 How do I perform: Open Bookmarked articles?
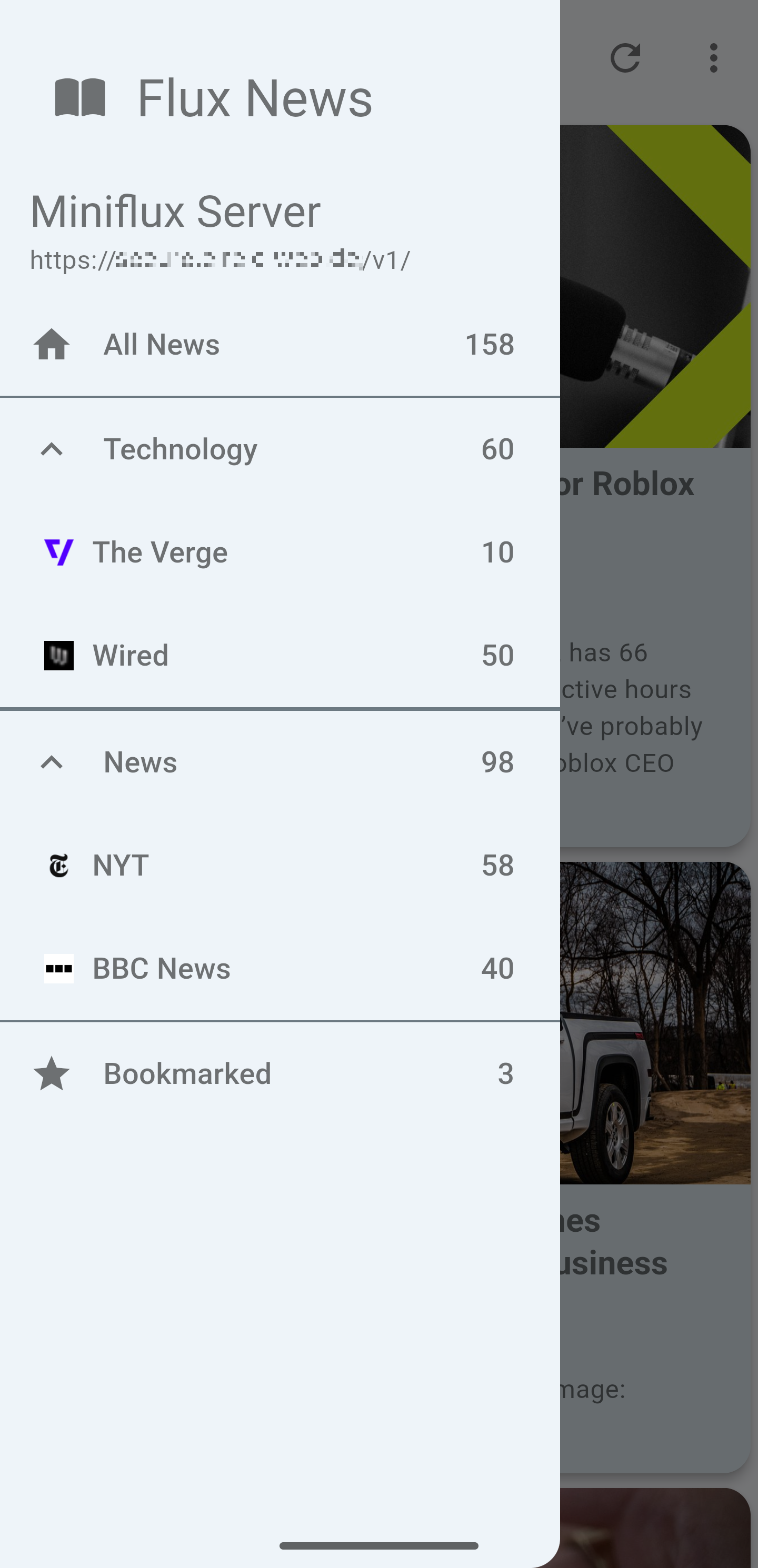pyautogui.click(x=187, y=1074)
